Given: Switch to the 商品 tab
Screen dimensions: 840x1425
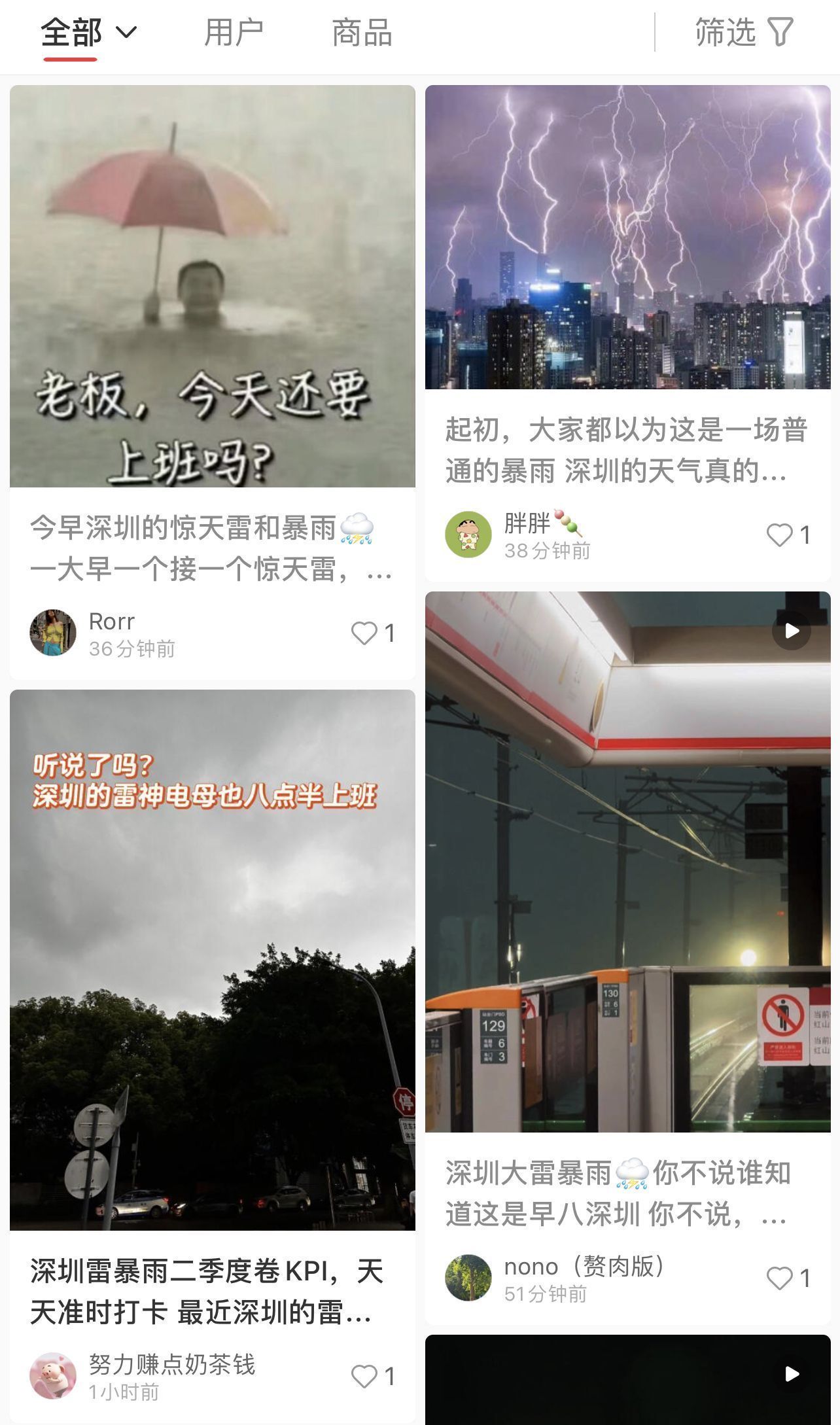Looking at the screenshot, I should coord(362,32).
